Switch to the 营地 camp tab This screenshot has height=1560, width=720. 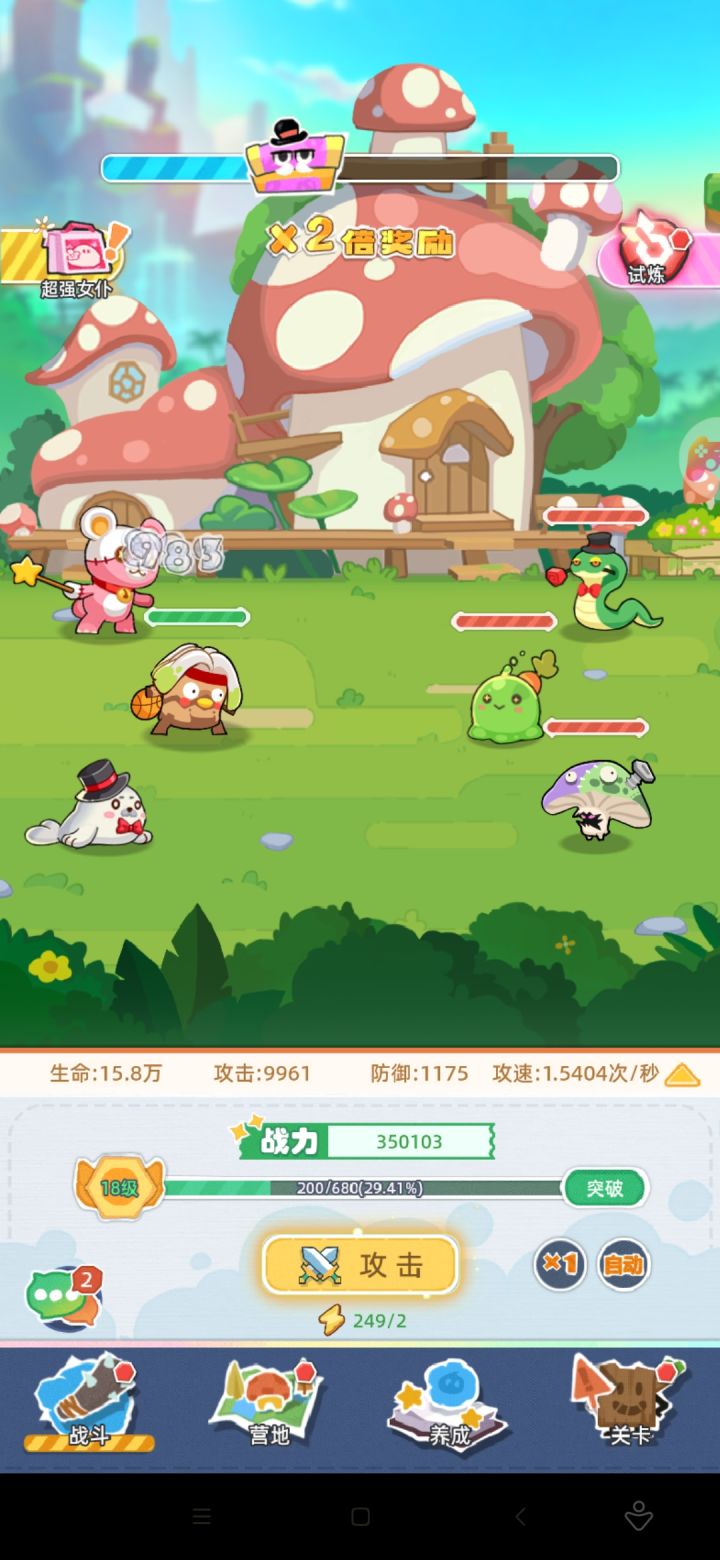268,1405
